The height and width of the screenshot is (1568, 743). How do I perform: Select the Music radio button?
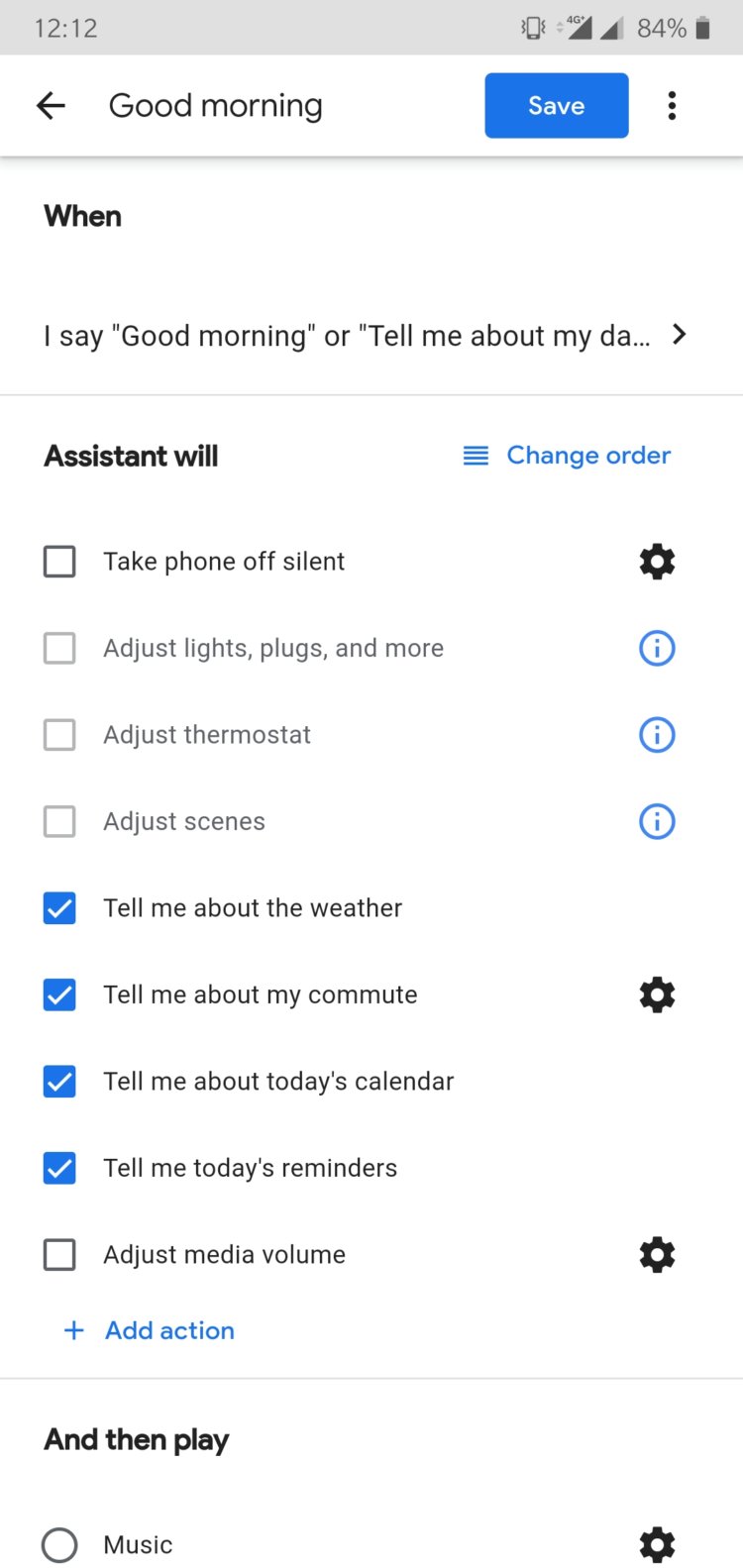pos(59,1544)
